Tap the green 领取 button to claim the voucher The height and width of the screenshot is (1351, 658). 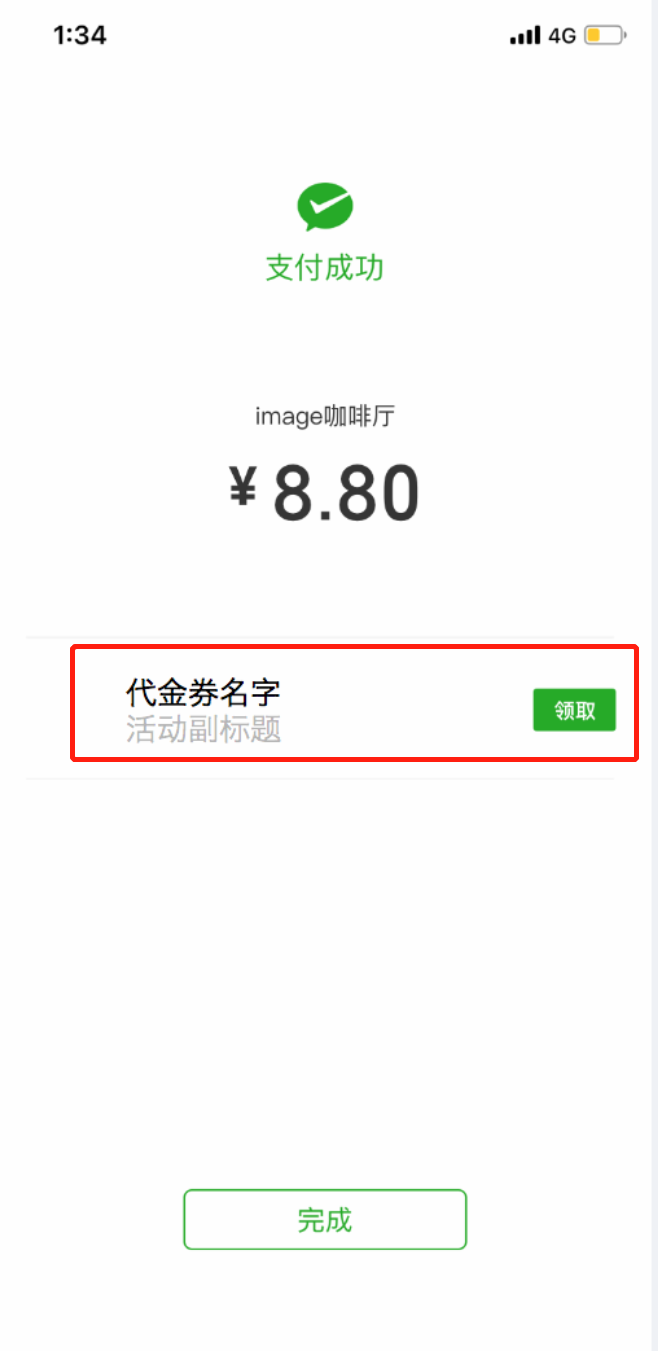click(574, 710)
